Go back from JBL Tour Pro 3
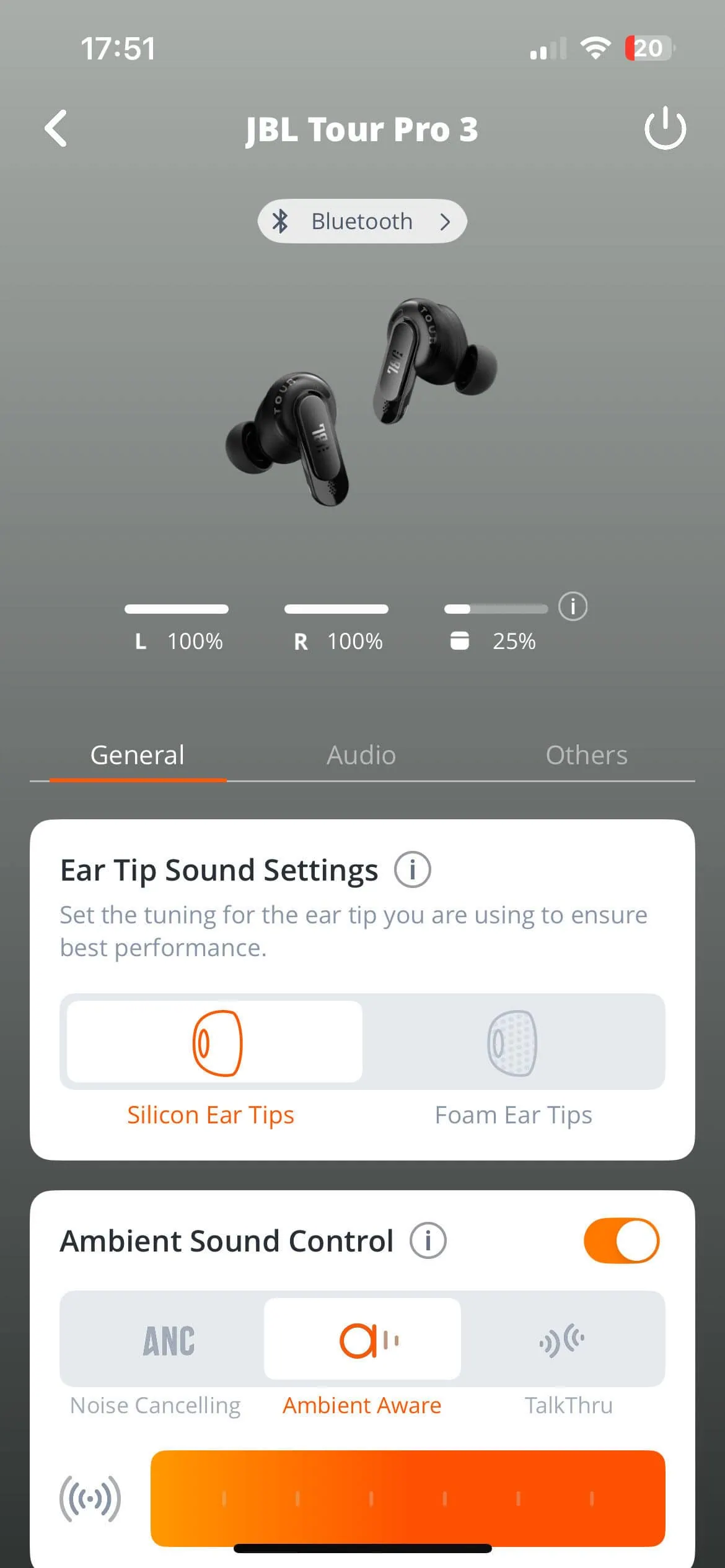725x1568 pixels. pyautogui.click(x=56, y=129)
